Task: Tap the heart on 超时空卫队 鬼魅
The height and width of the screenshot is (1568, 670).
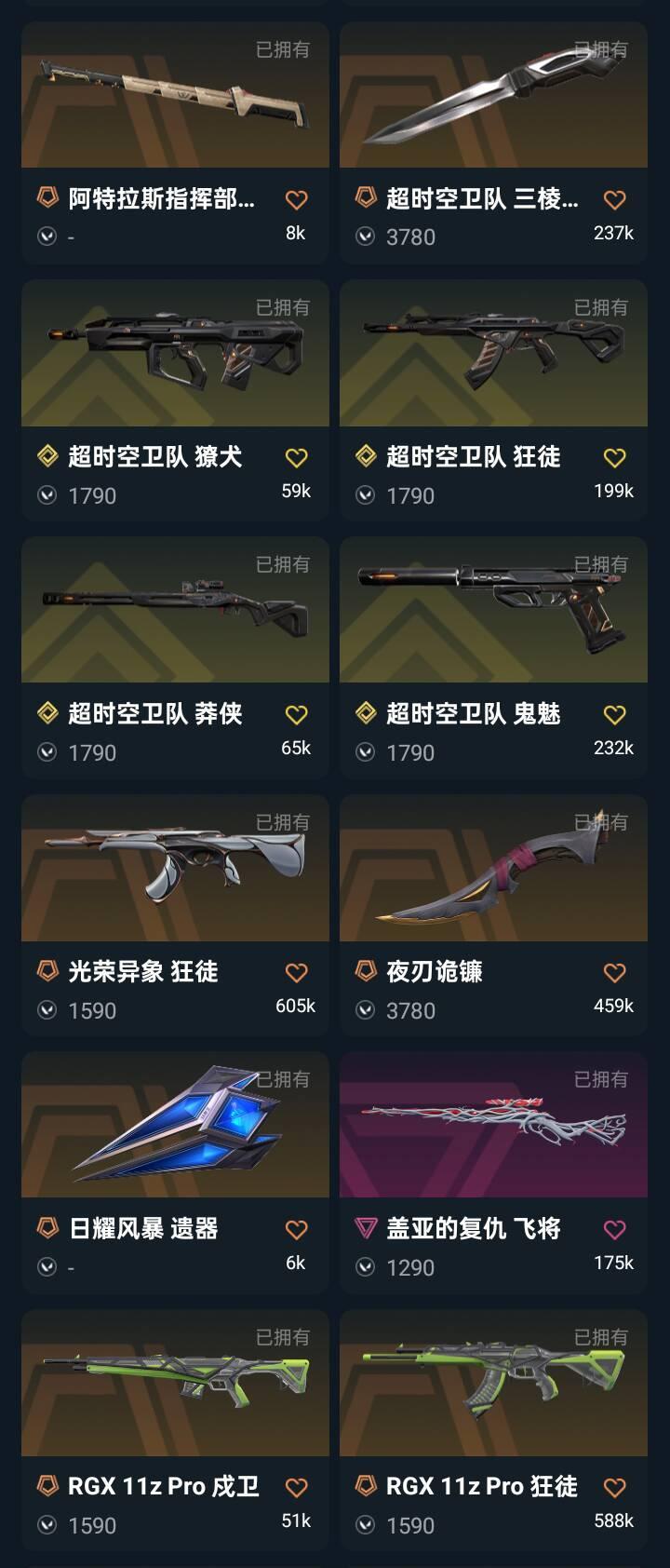Action: (614, 715)
